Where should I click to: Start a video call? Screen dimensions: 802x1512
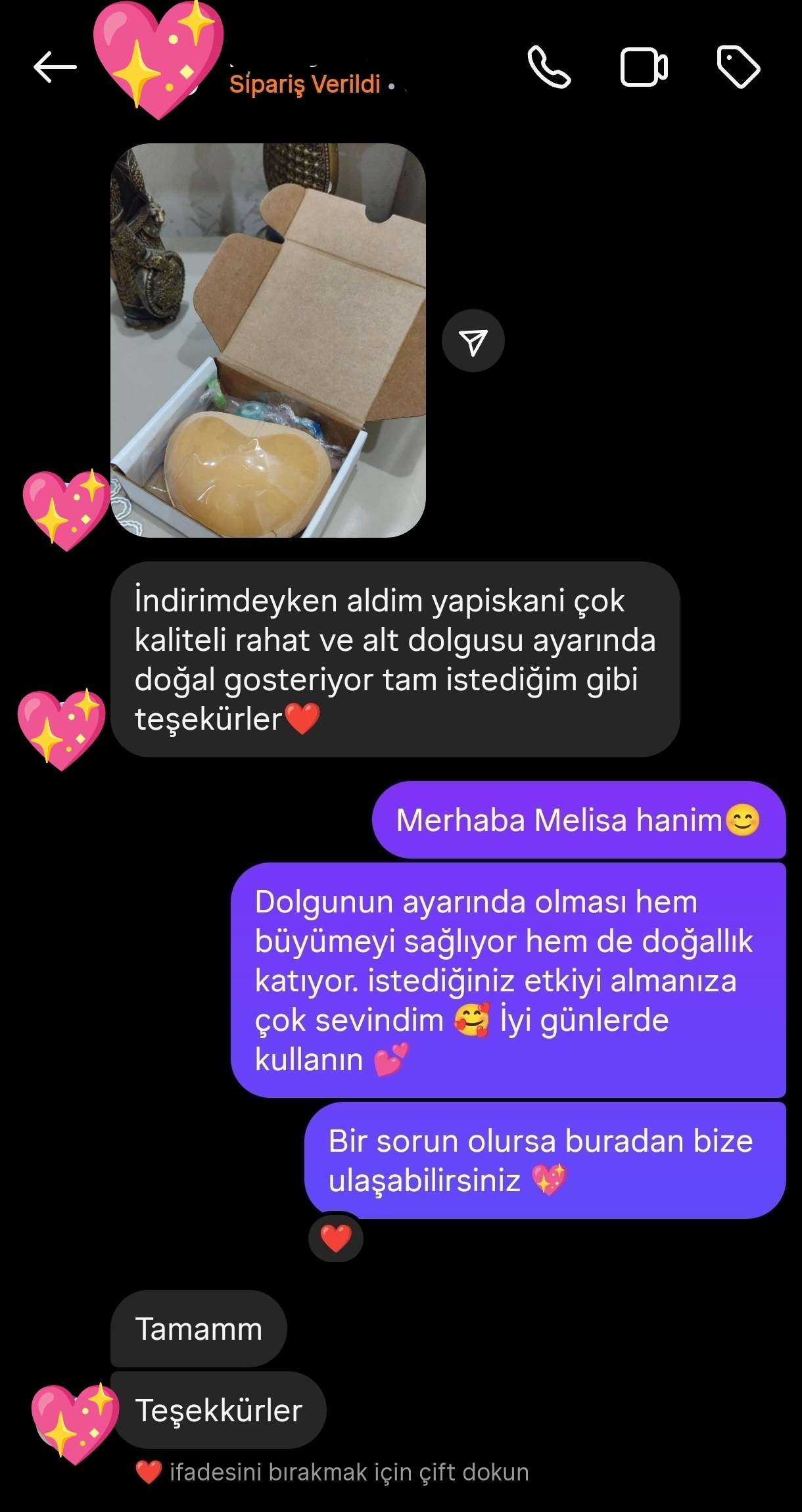click(x=644, y=67)
